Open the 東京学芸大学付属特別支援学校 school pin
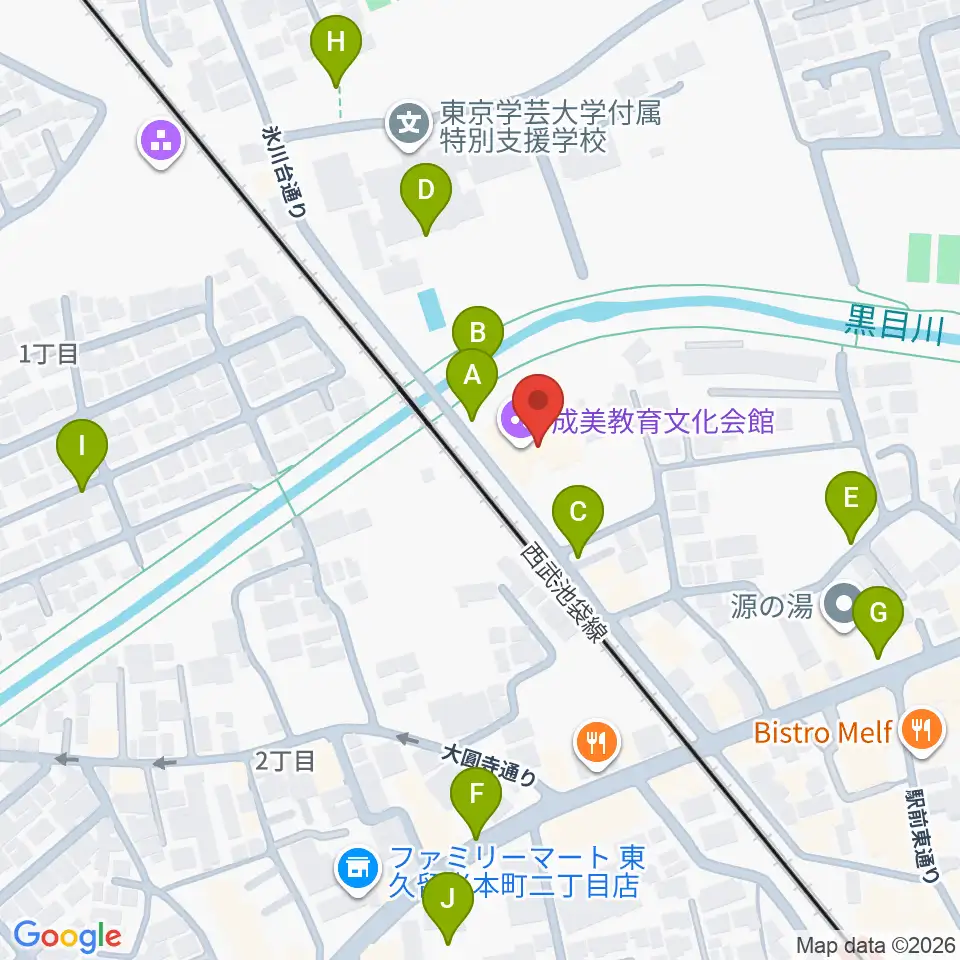 (410, 125)
